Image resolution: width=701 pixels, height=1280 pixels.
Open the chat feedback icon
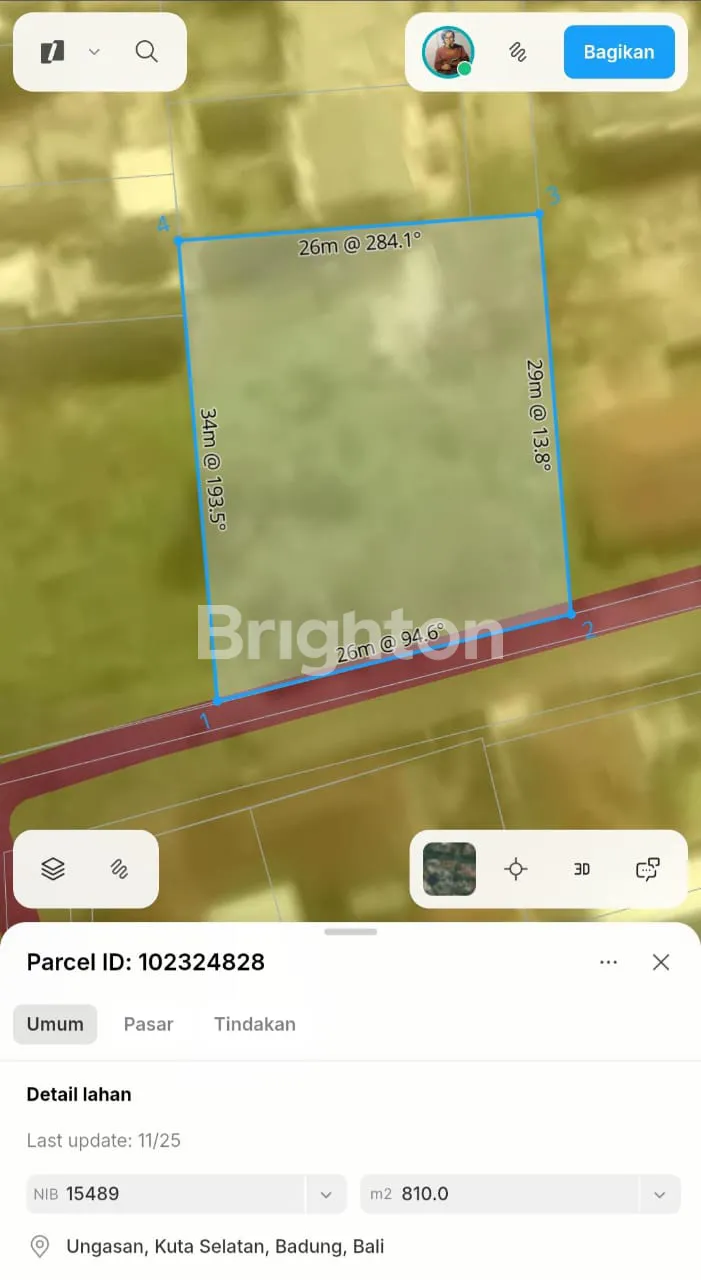[x=648, y=869]
